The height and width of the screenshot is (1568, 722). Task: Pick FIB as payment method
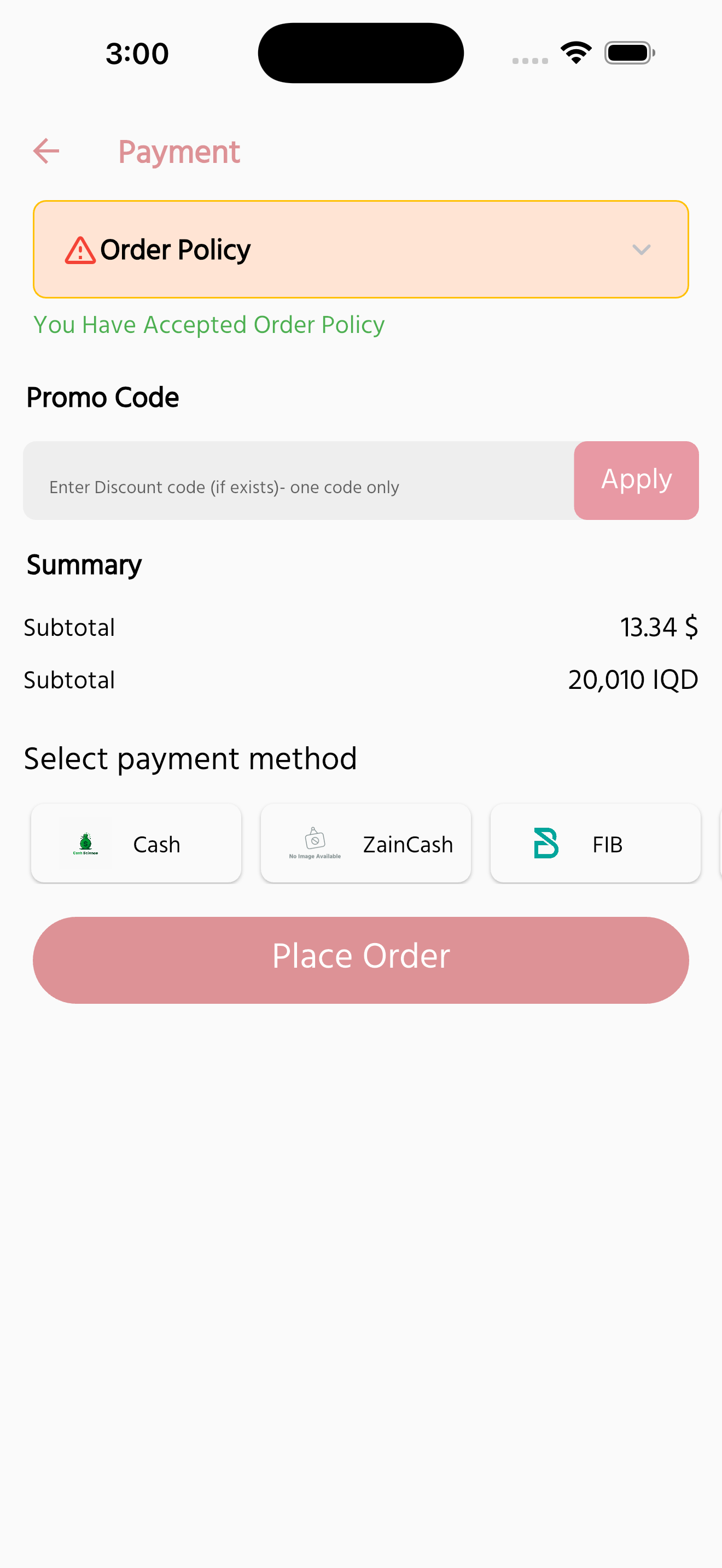[x=595, y=844]
